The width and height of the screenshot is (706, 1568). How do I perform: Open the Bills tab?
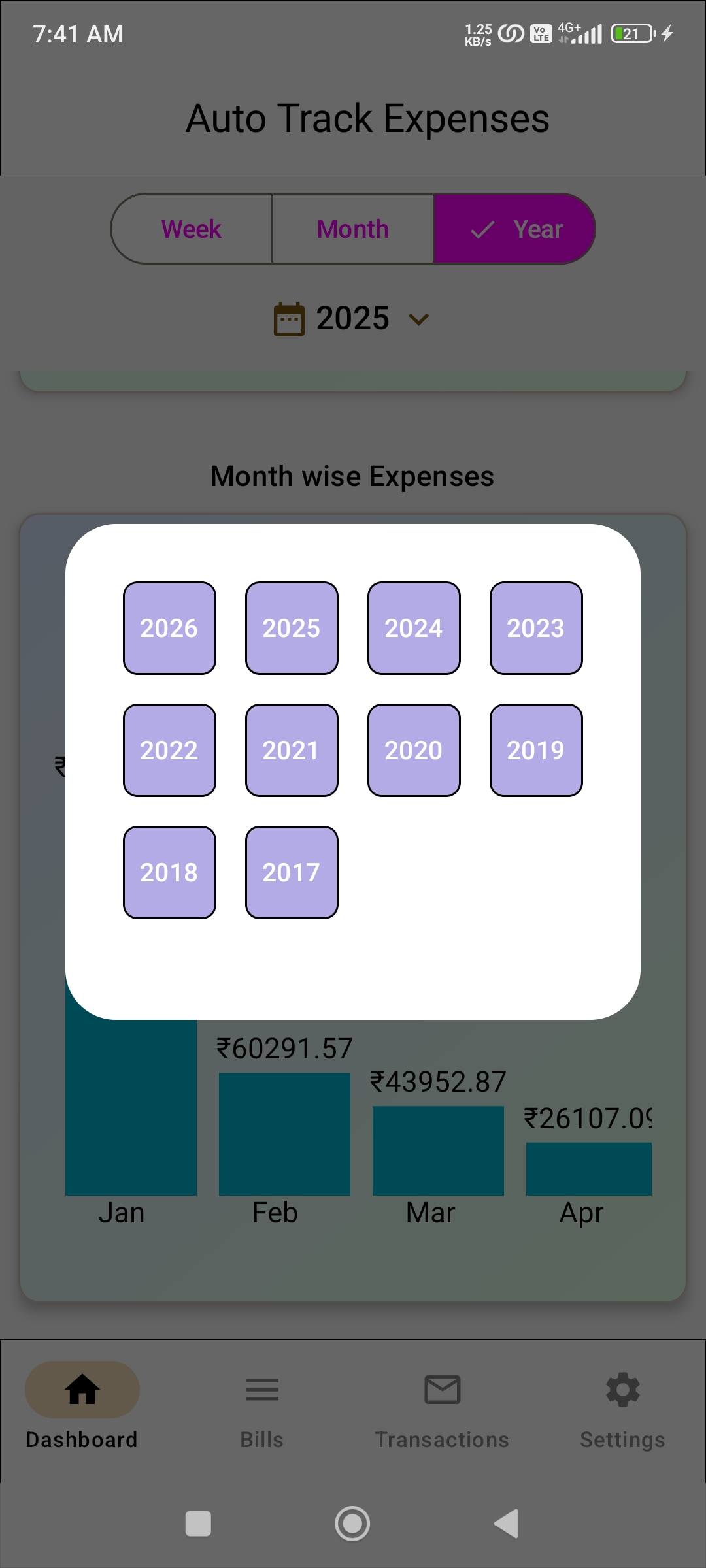pos(262,1405)
